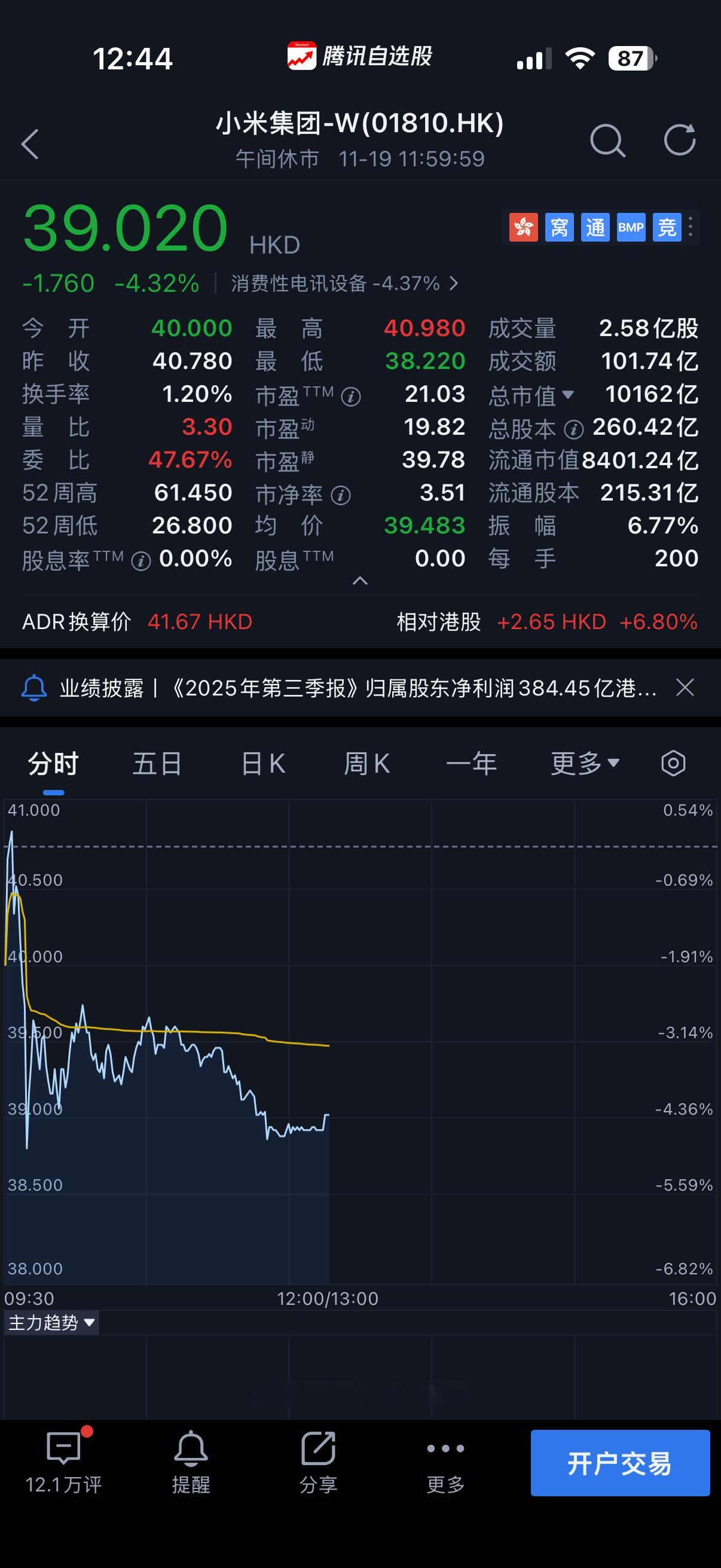The height and width of the screenshot is (1568, 721).
Task: Switch to the 周K chart tab
Action: pos(367,764)
